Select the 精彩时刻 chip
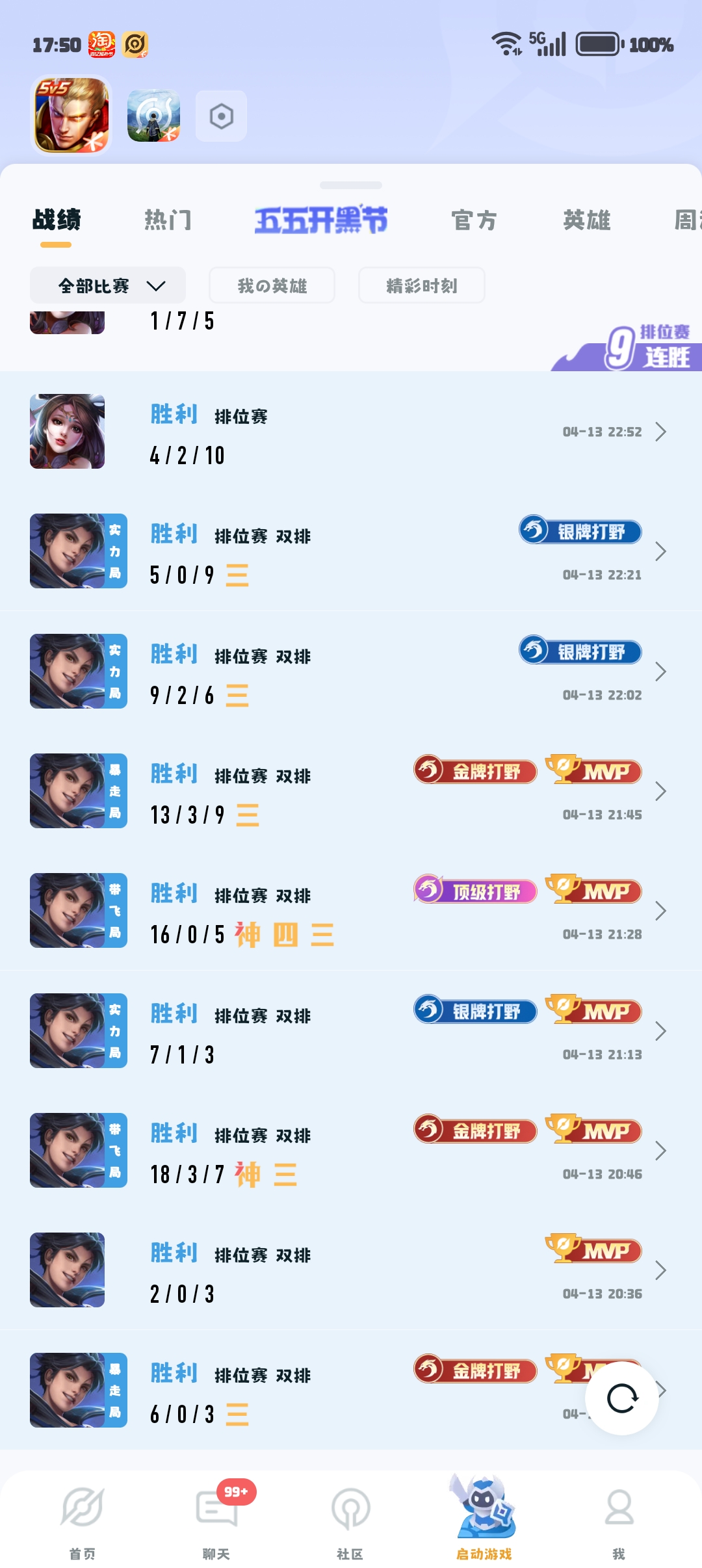 (421, 285)
